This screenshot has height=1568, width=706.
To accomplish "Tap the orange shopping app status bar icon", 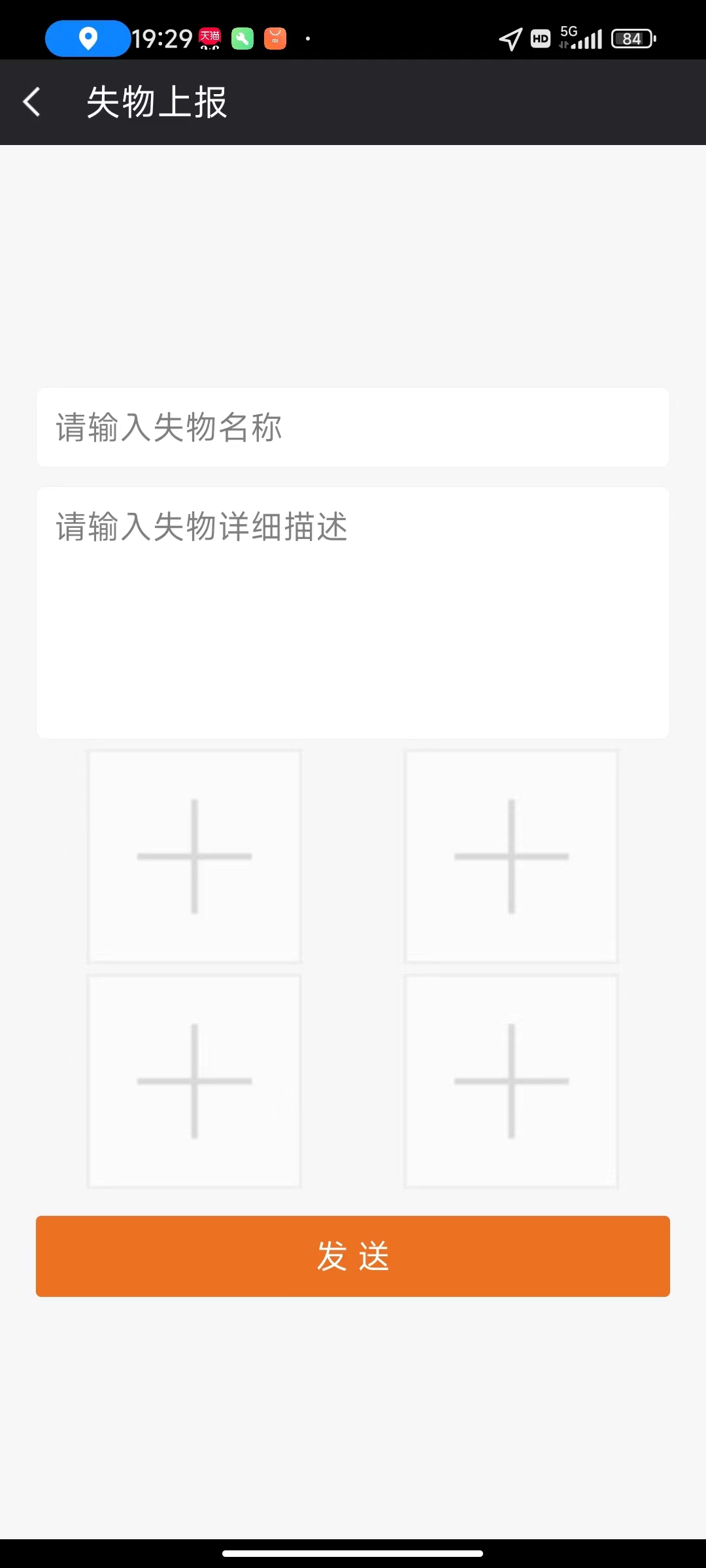I will pyautogui.click(x=275, y=38).
